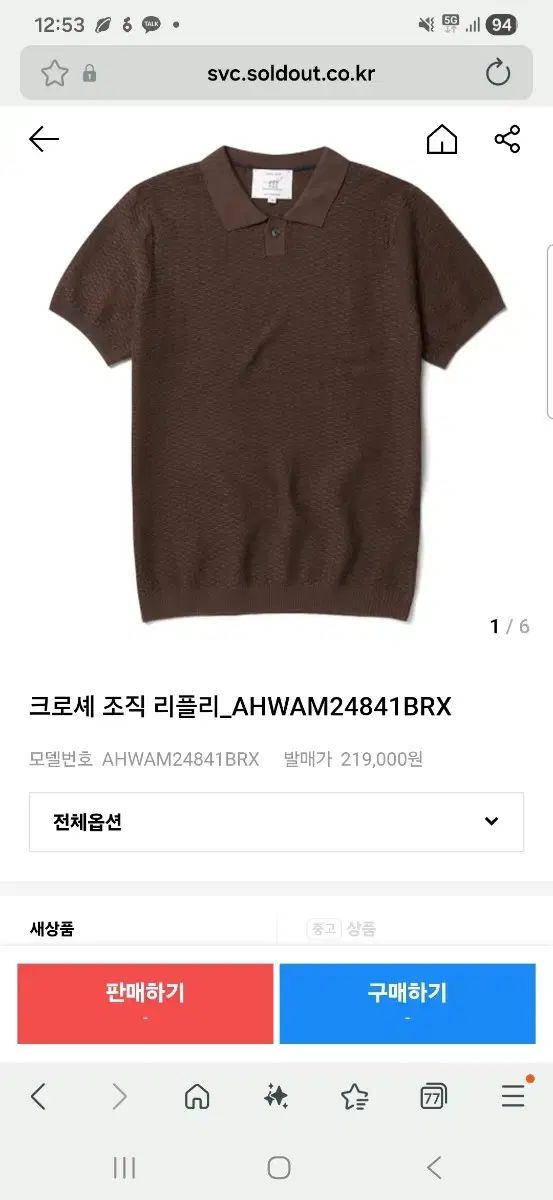This screenshot has width=553, height=1200.
Task: Tap the red 판매하기 button
Action: (145, 1003)
